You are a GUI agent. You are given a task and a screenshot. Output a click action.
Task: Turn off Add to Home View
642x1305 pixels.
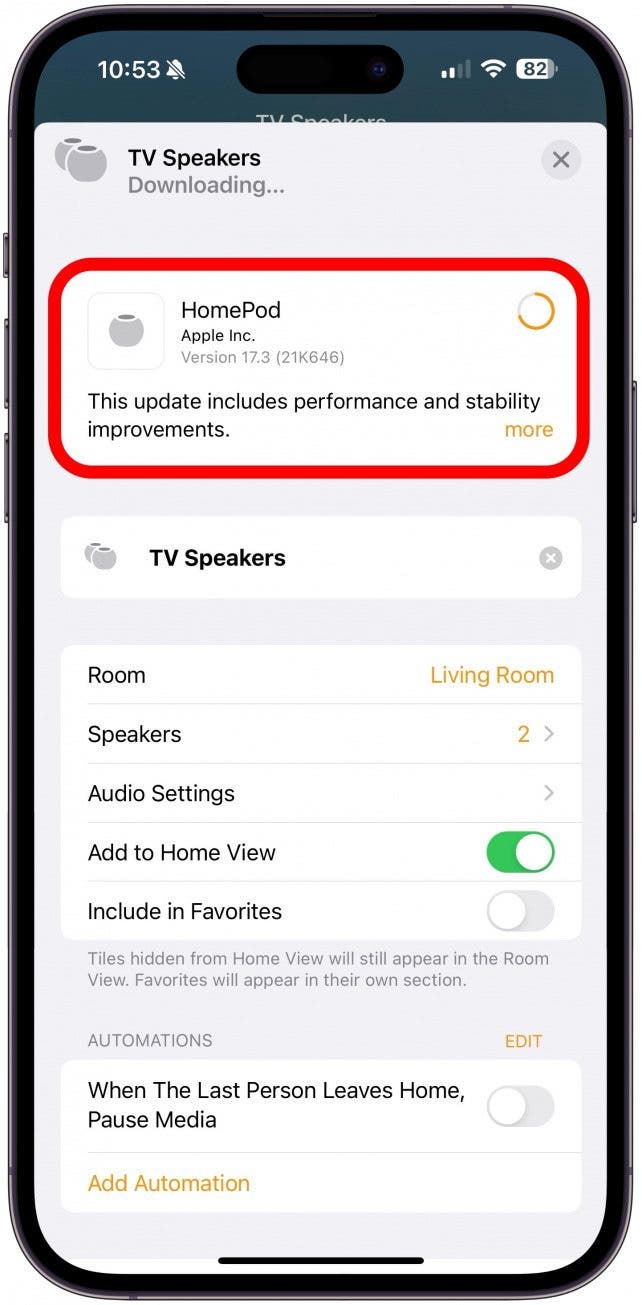coord(520,852)
